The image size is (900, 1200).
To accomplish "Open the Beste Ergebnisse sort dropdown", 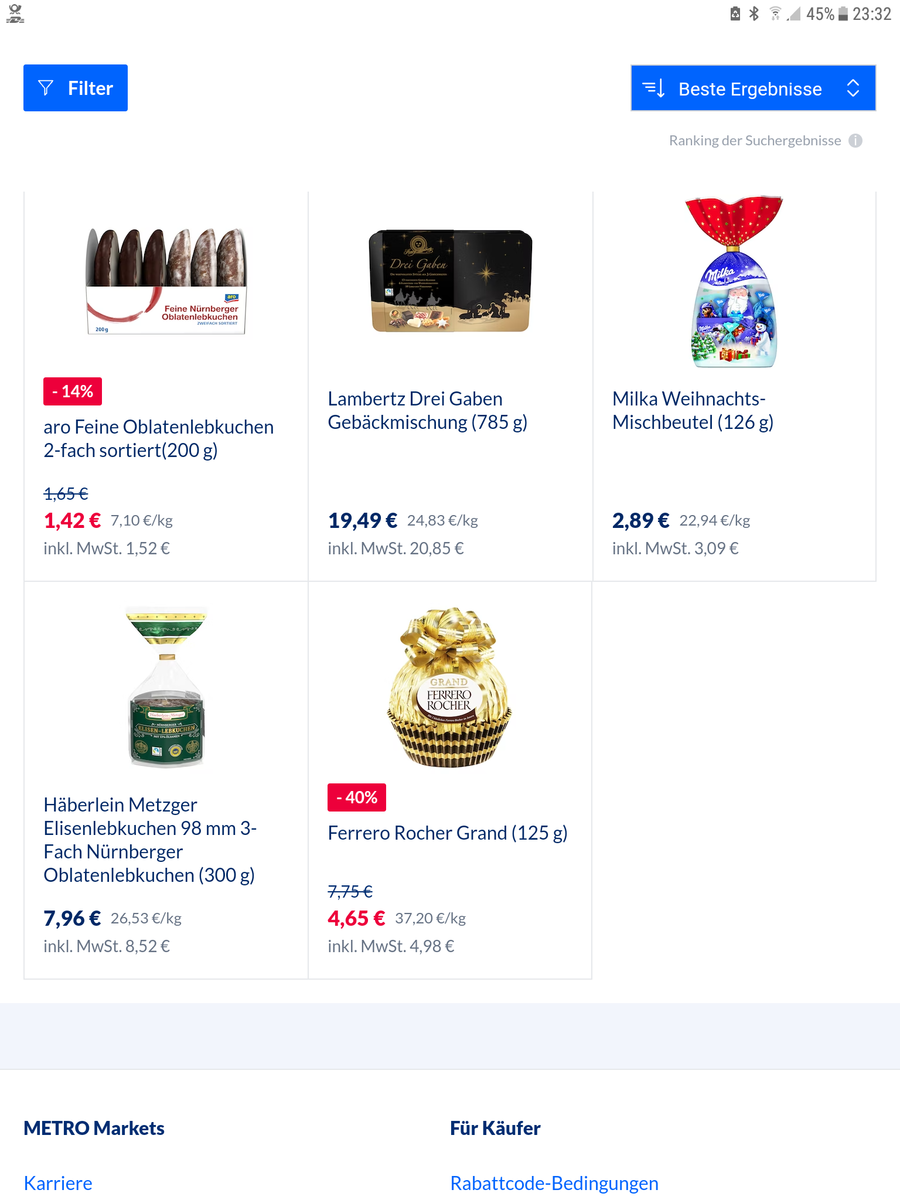I will pyautogui.click(x=753, y=88).
